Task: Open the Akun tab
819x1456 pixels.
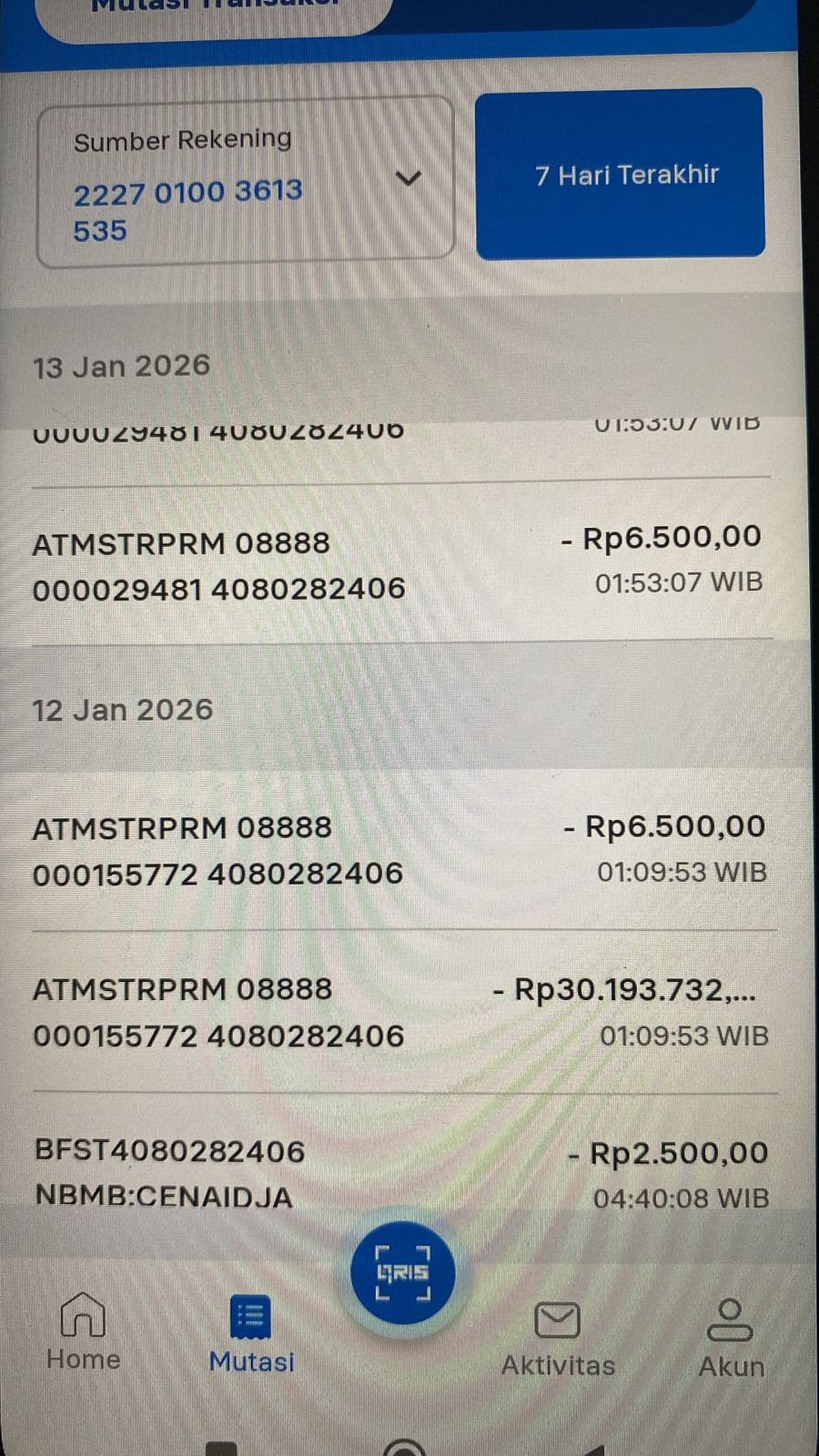Action: coord(731,1338)
